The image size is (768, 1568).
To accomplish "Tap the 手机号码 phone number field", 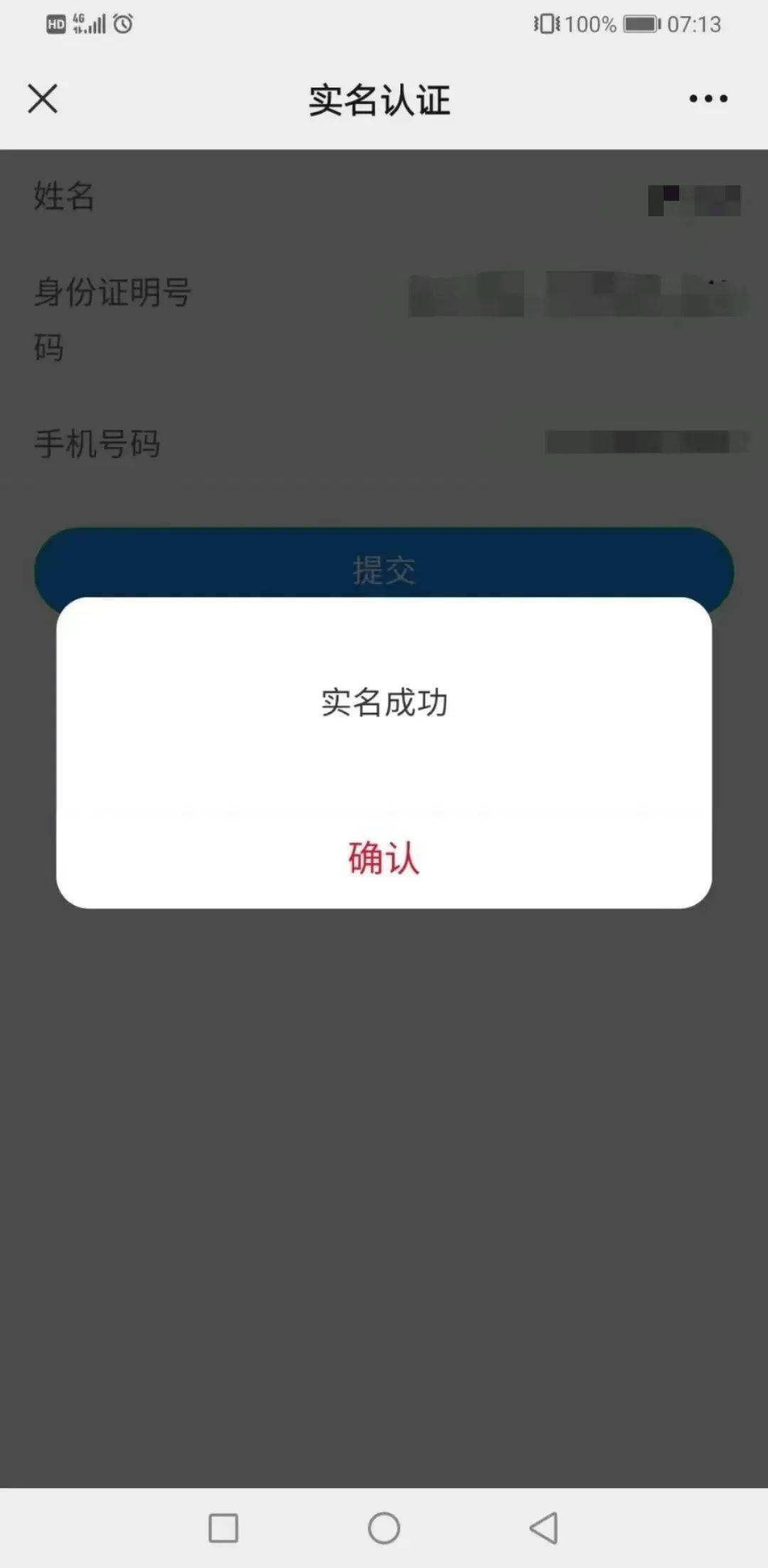I will (97, 443).
